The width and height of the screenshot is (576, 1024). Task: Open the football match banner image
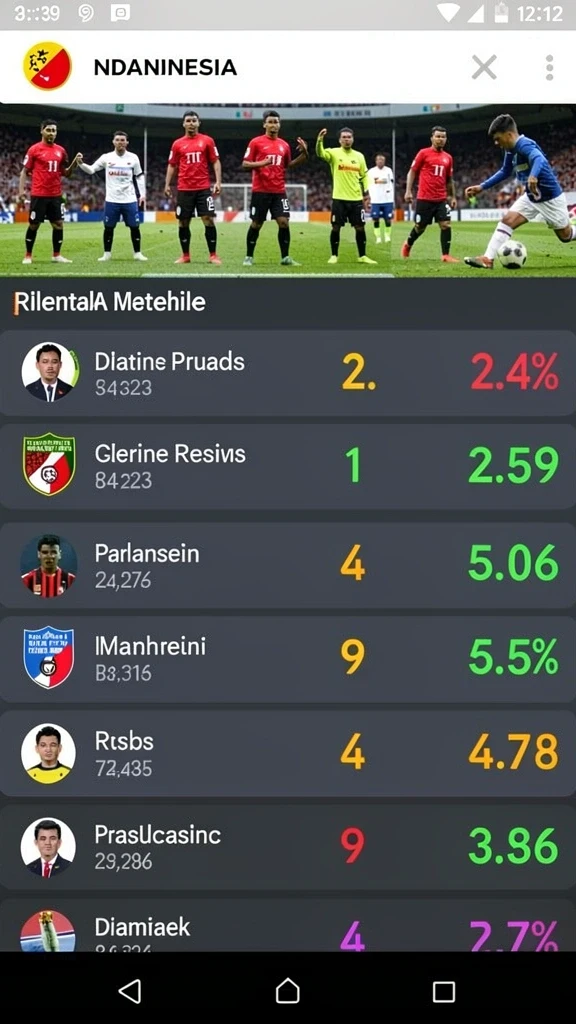[x=288, y=190]
